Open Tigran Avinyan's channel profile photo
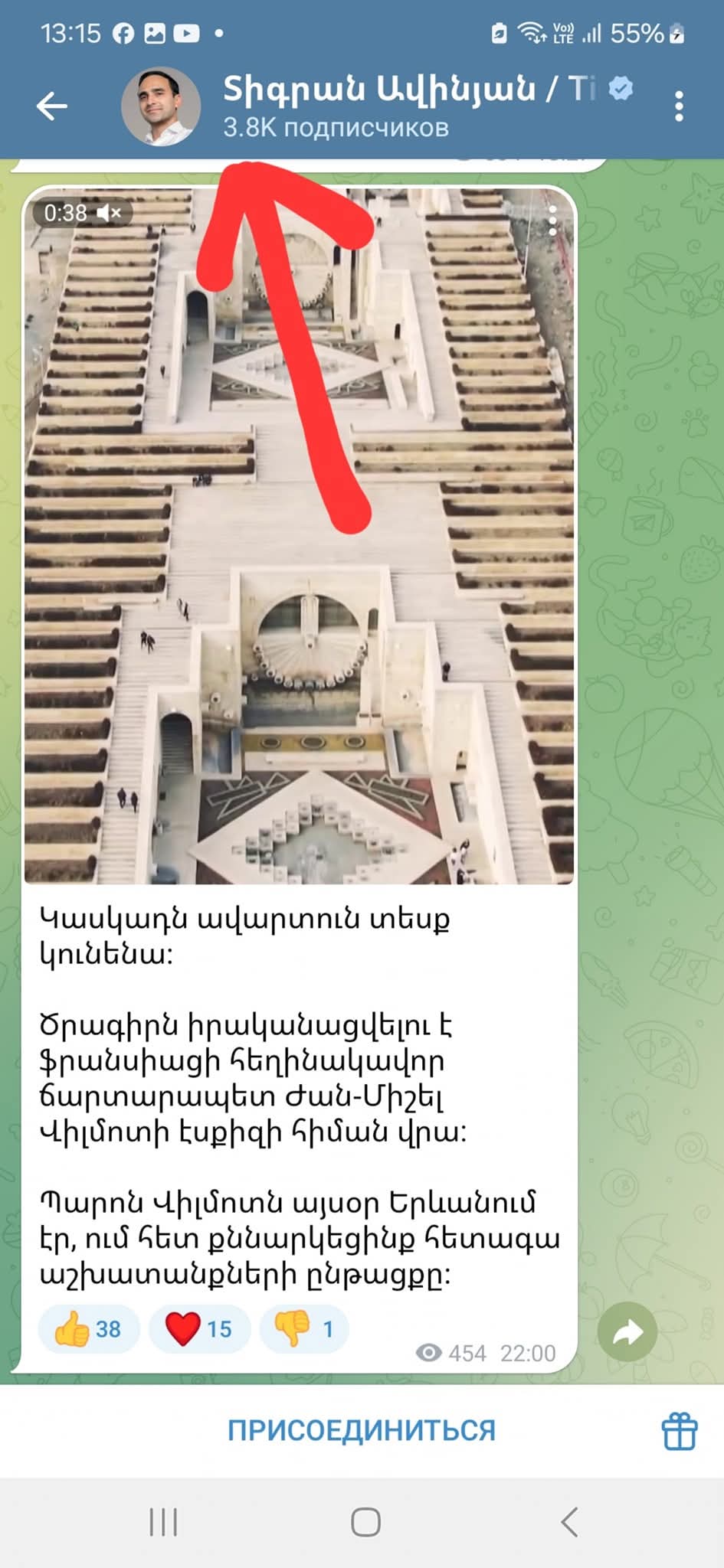Viewport: 724px width, 1568px height. pos(161,106)
